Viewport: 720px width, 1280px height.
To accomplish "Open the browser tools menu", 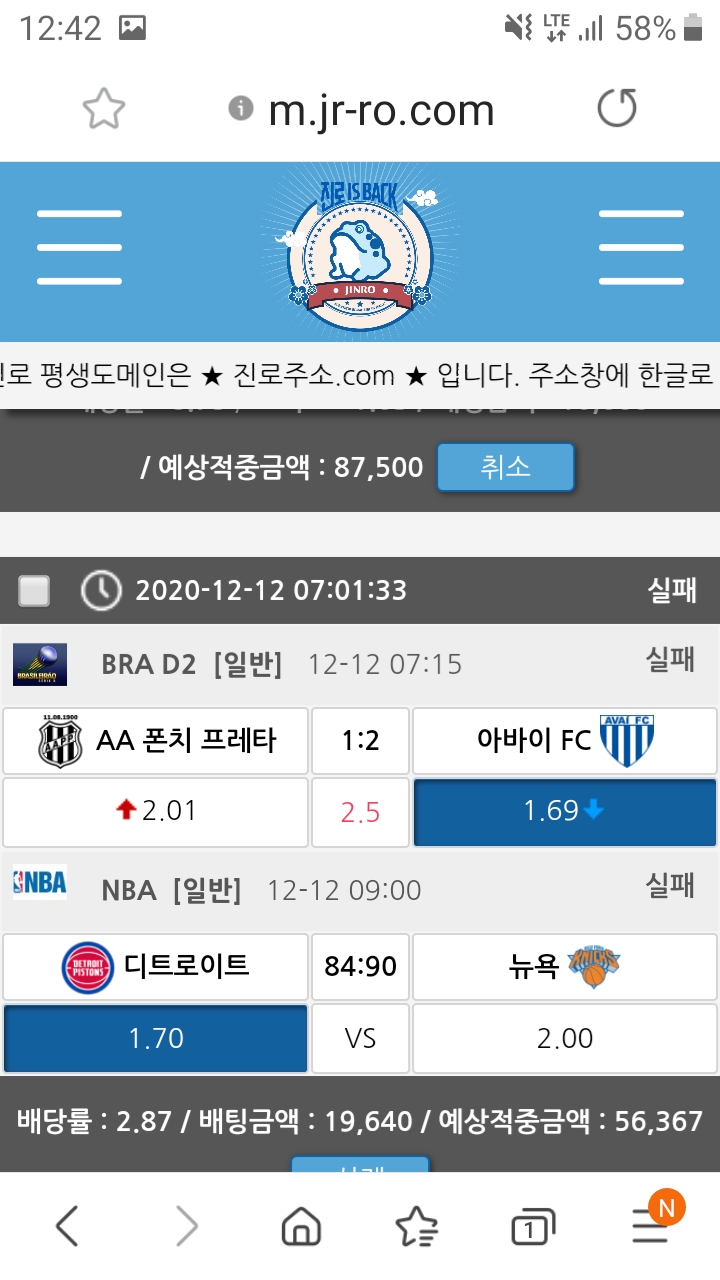I will [650, 1226].
